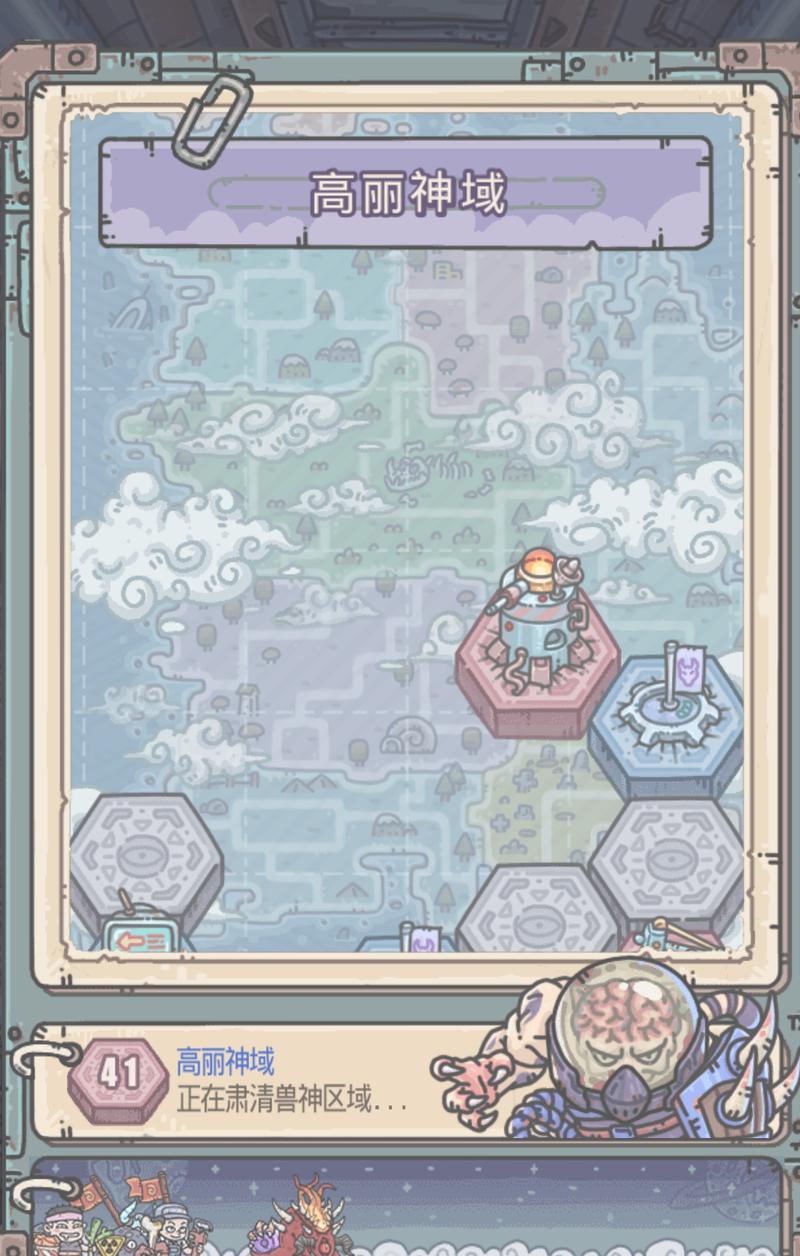Tap the grey hex tile at bottom center
The width and height of the screenshot is (800, 1256).
pos(537,912)
